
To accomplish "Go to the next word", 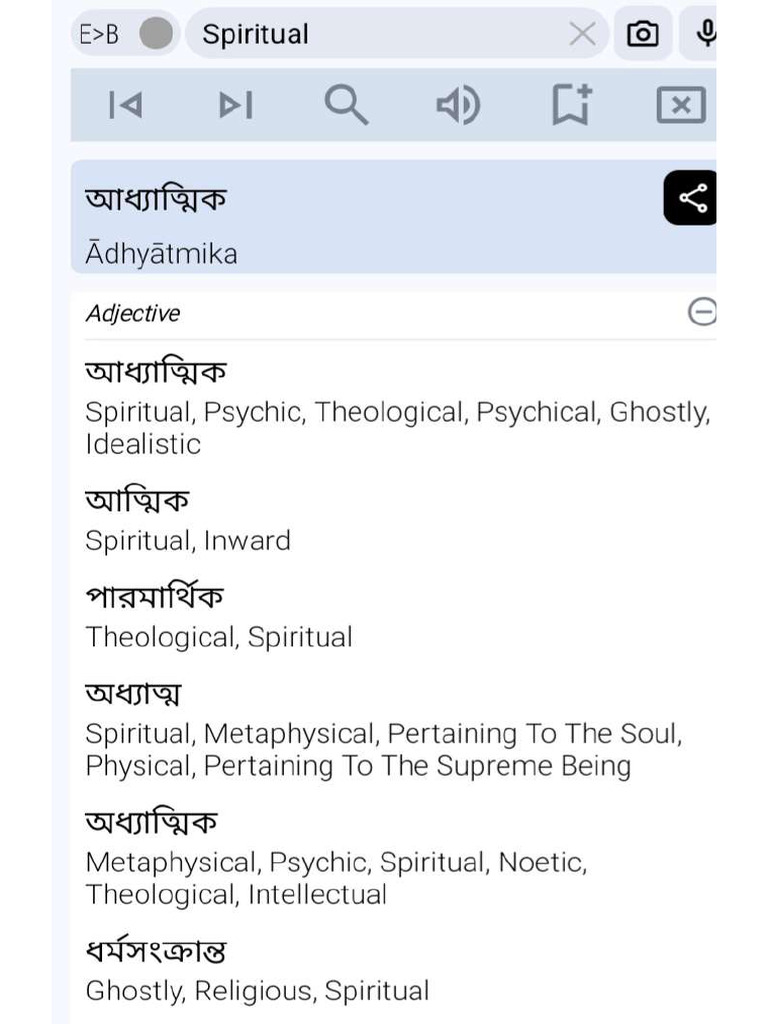I will point(235,105).
